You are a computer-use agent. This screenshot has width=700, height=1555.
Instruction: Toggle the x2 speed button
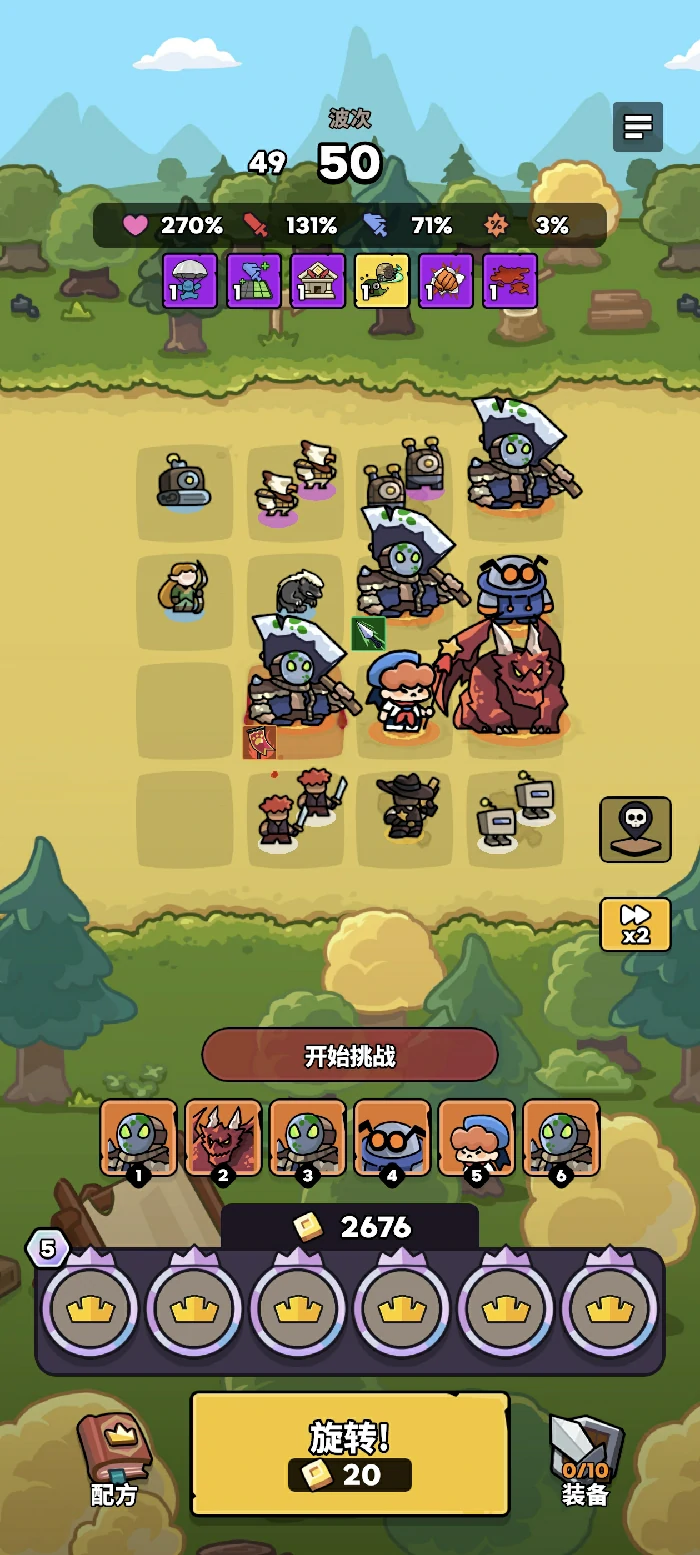[x=635, y=924]
